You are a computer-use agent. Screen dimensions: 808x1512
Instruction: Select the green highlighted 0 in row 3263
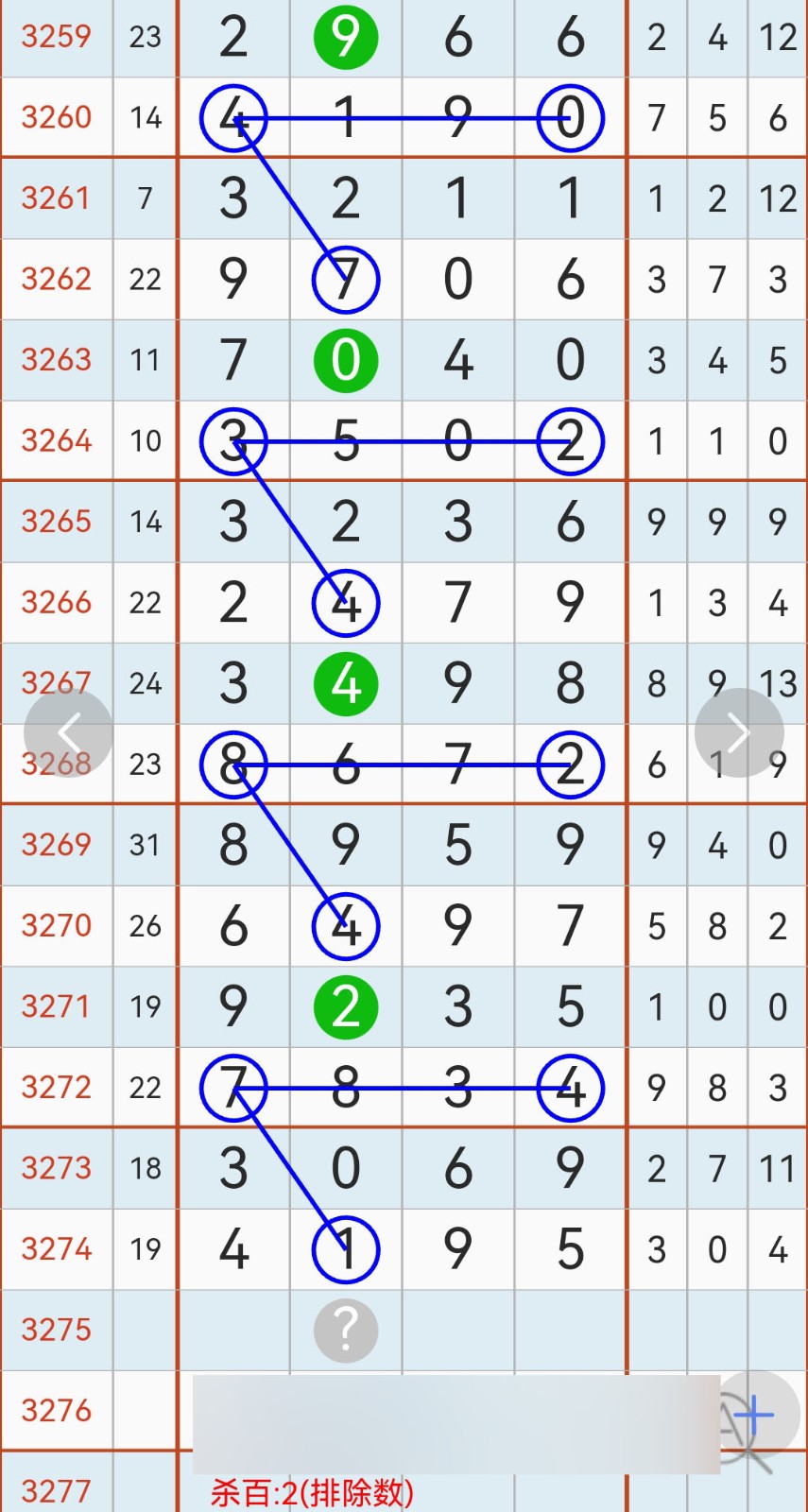tap(345, 360)
